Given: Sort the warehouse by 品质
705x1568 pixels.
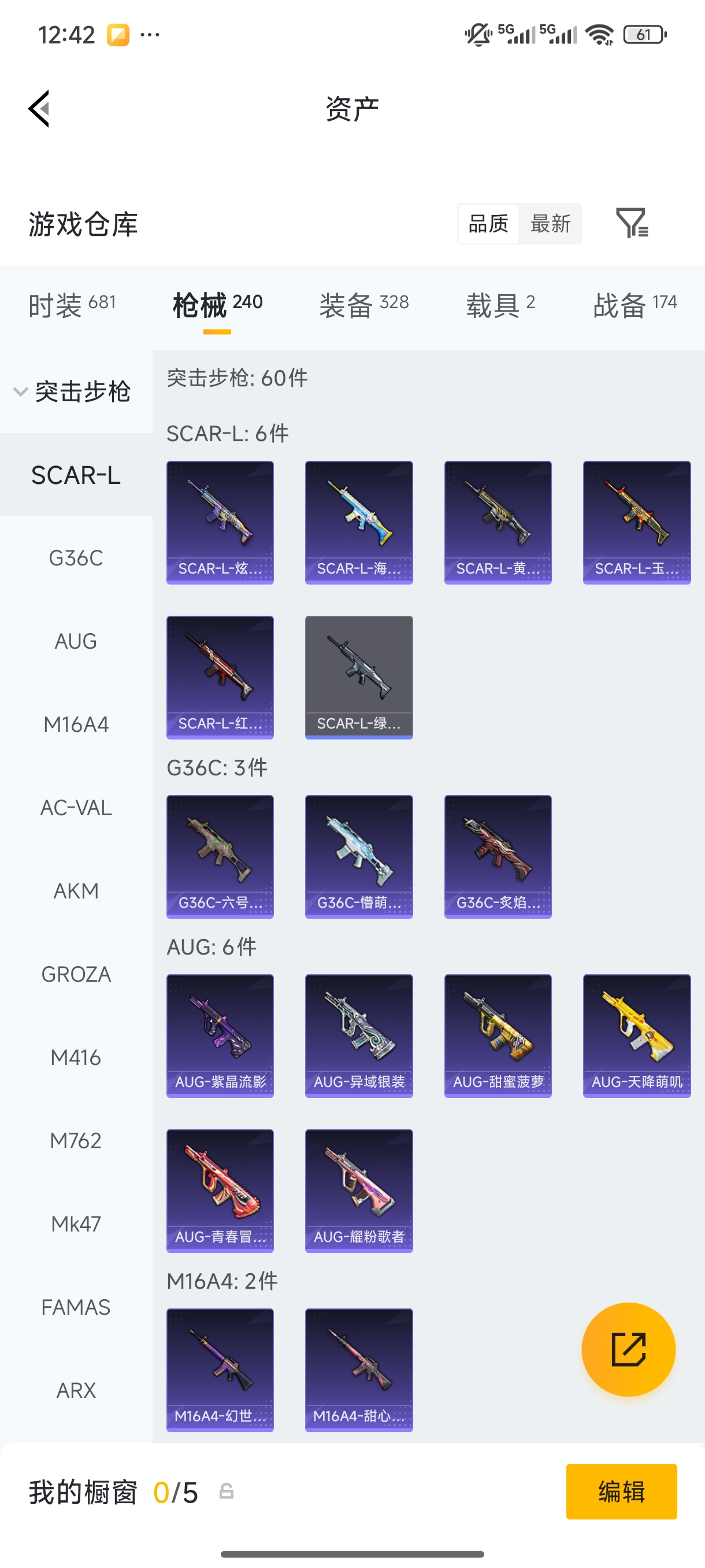Looking at the screenshot, I should tap(488, 223).
